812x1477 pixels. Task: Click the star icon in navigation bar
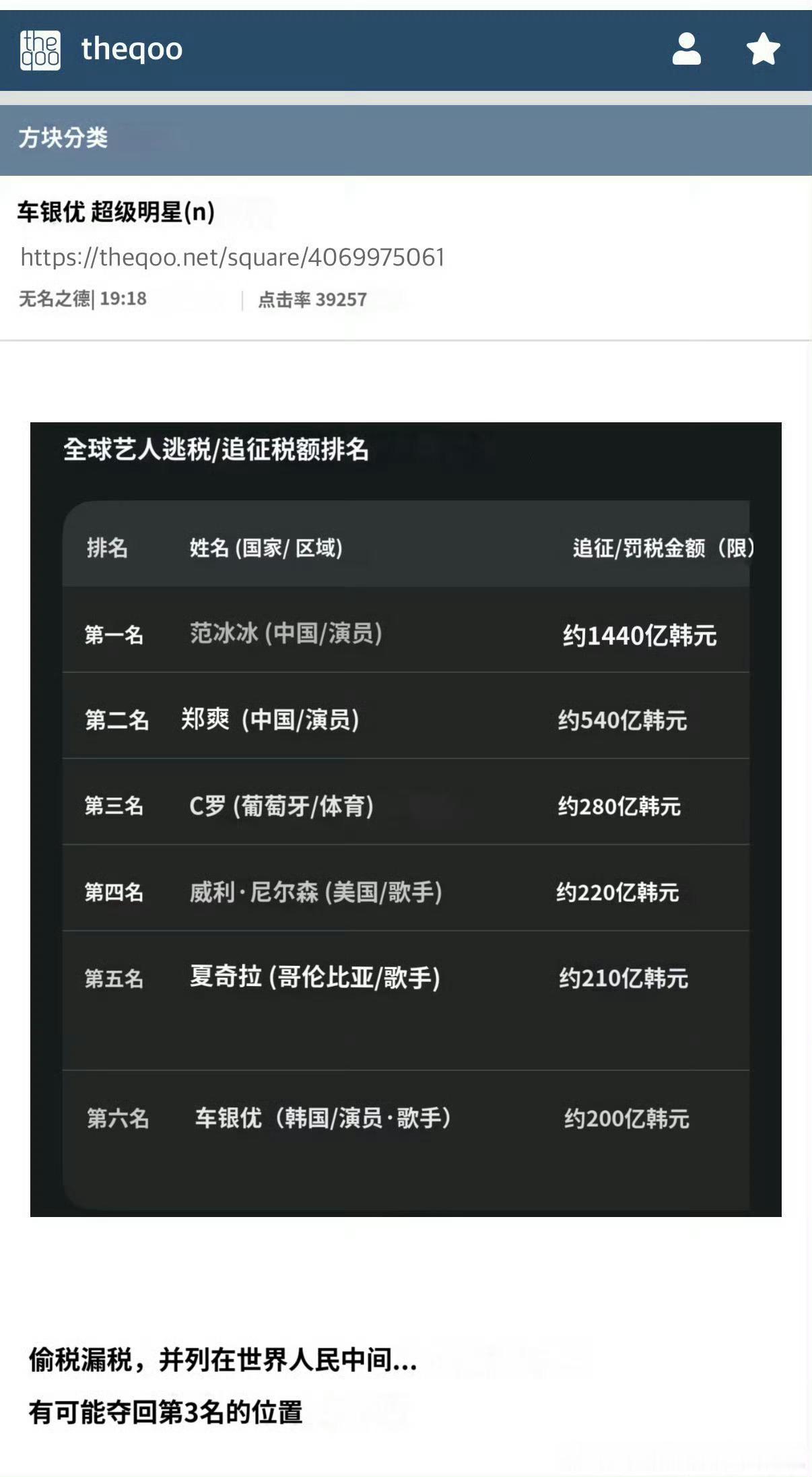coord(762,48)
